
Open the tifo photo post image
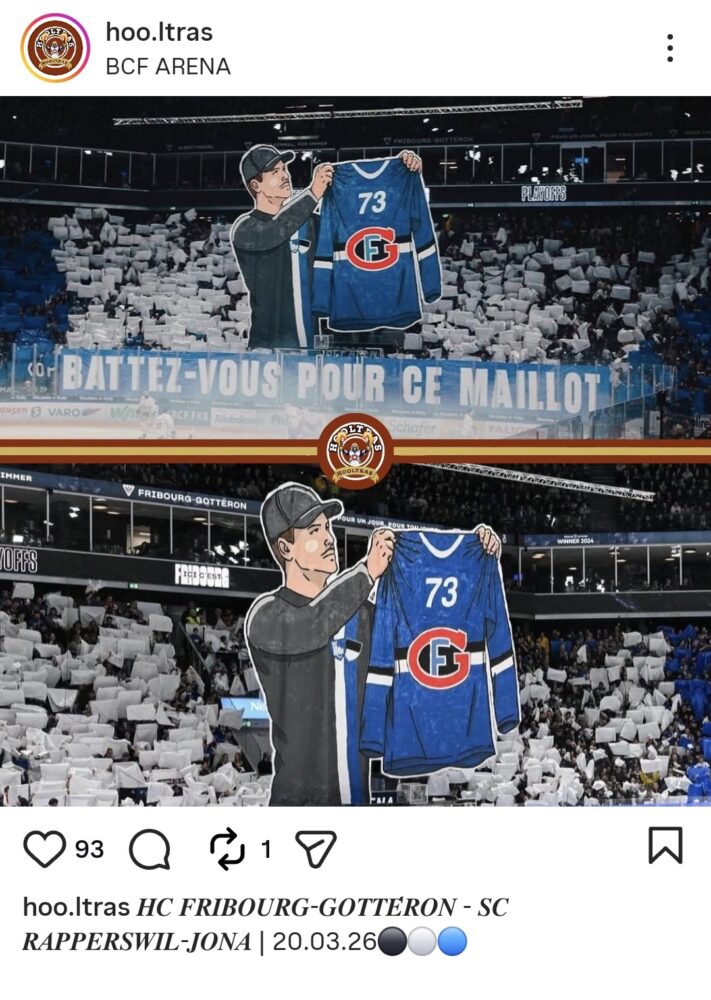(x=355, y=452)
